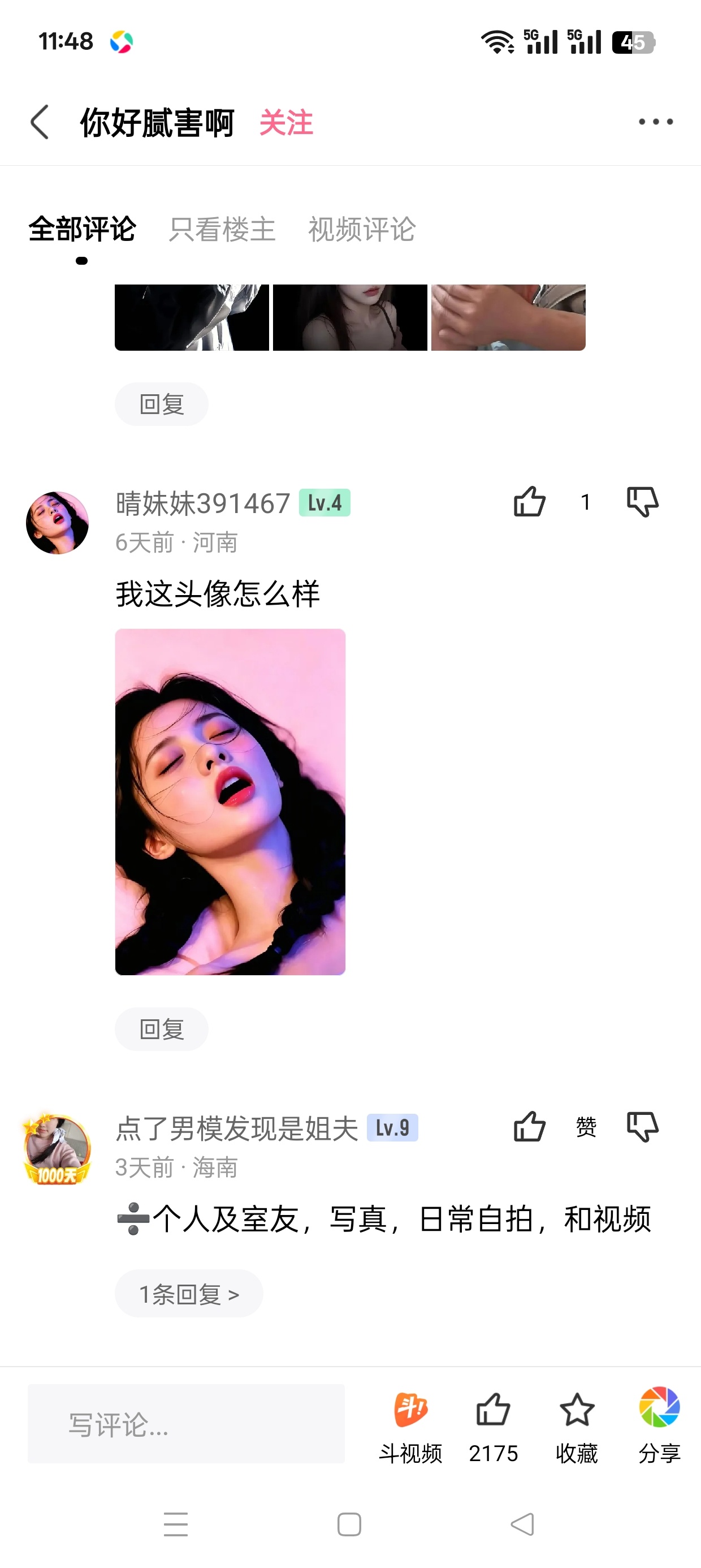Dislike the comment by 点了男模发现是姐夫

643,1127
